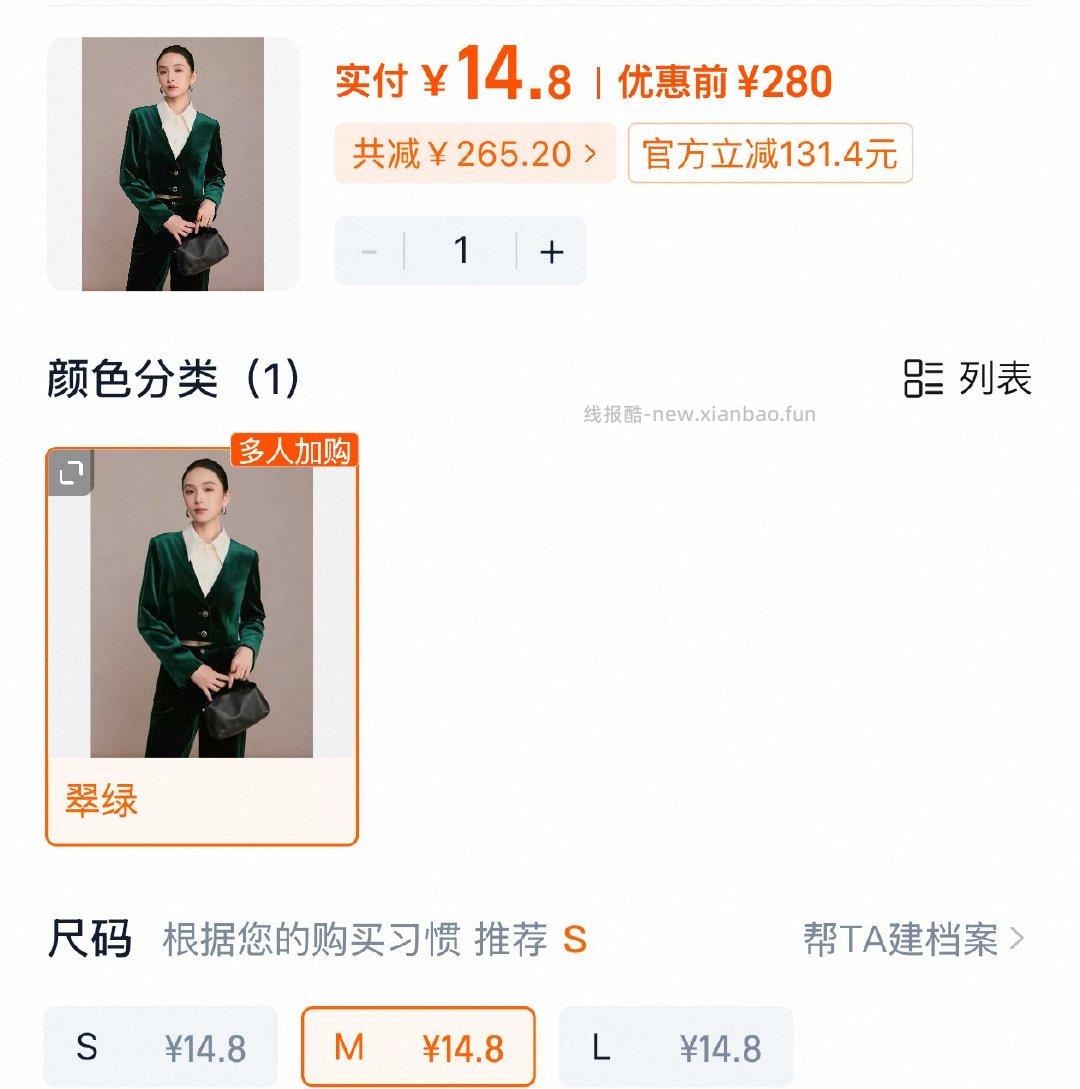Expand discount details via the arrow

pyautogui.click(x=592, y=153)
